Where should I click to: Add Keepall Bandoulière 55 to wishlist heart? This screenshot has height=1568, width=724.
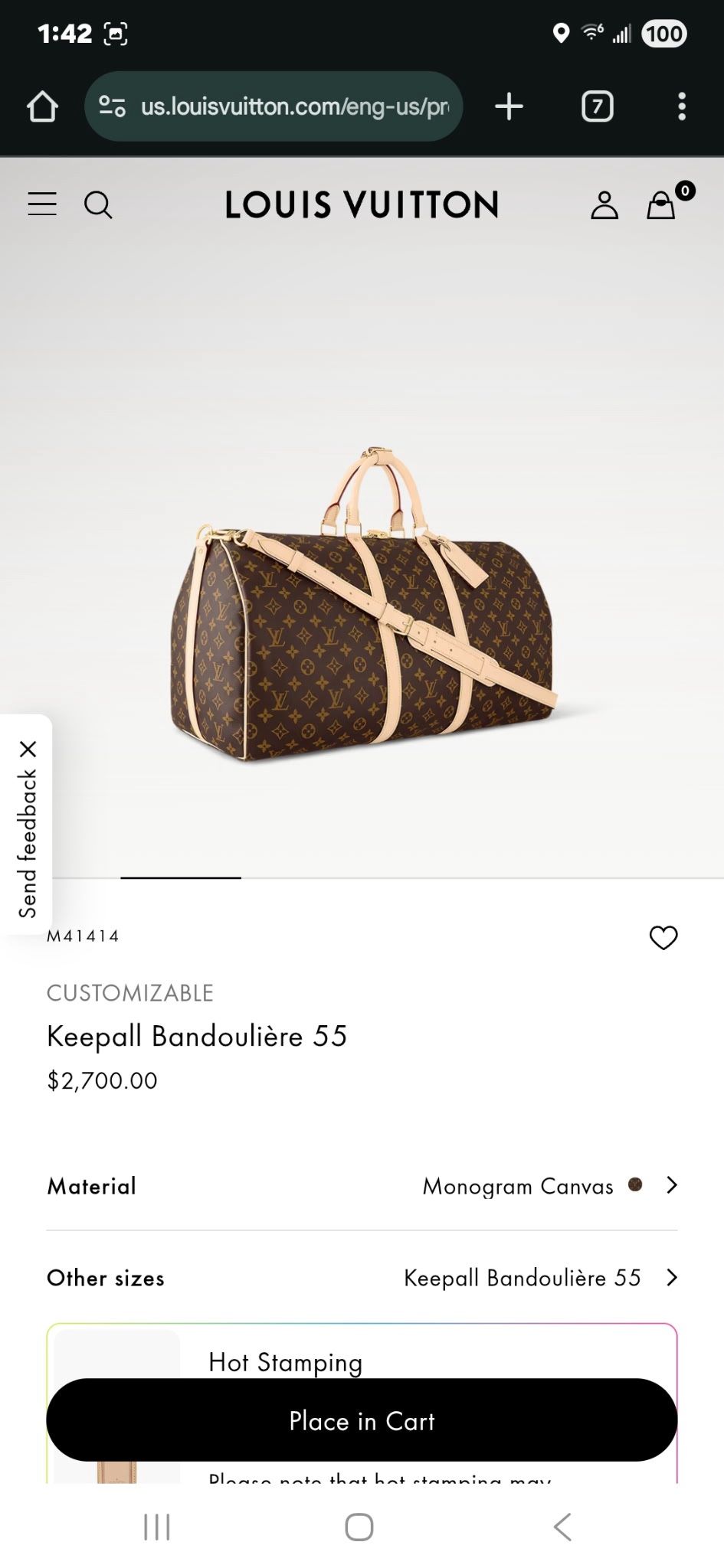[x=663, y=937]
